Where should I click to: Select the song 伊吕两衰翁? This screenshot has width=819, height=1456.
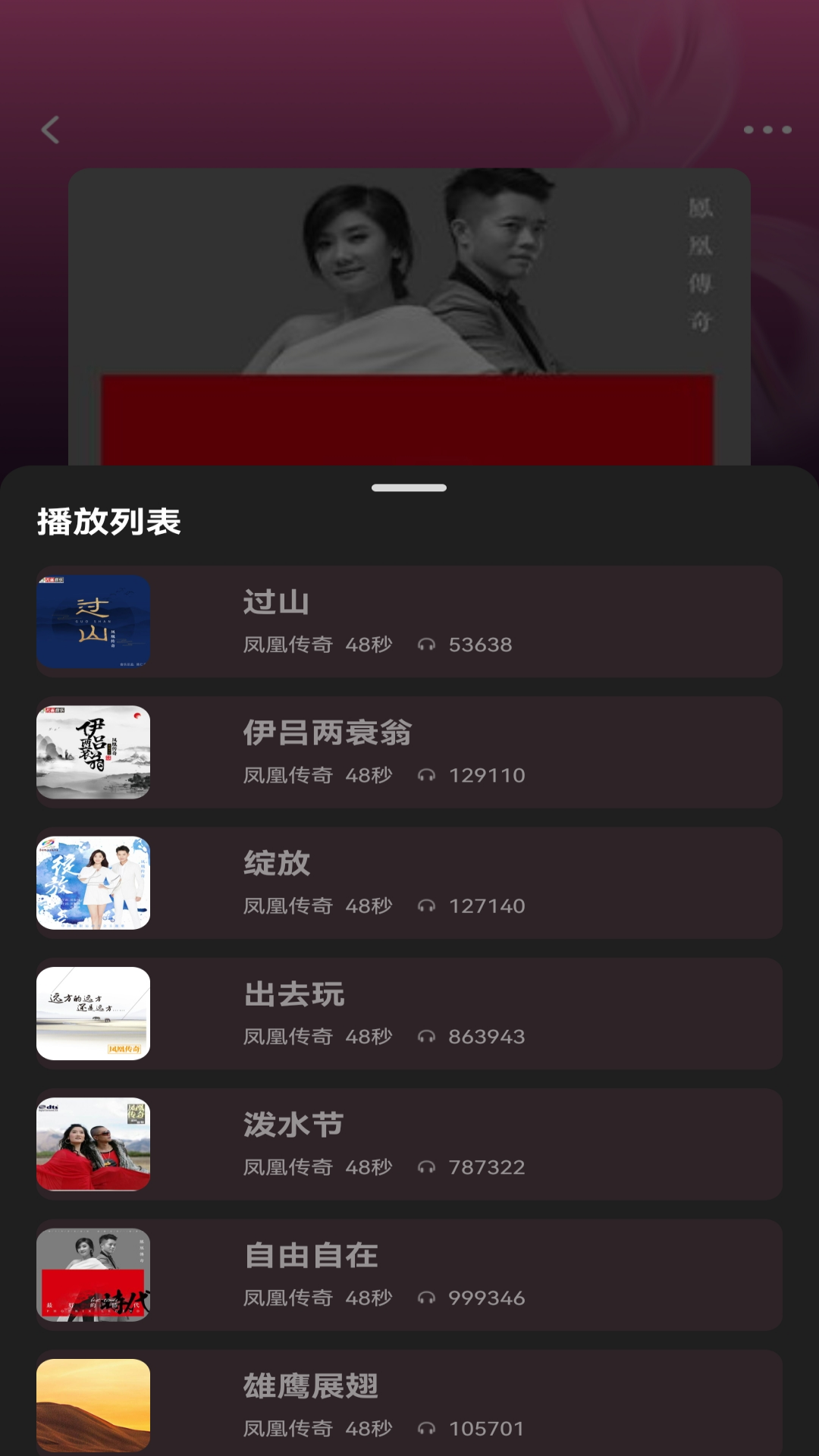pos(409,751)
